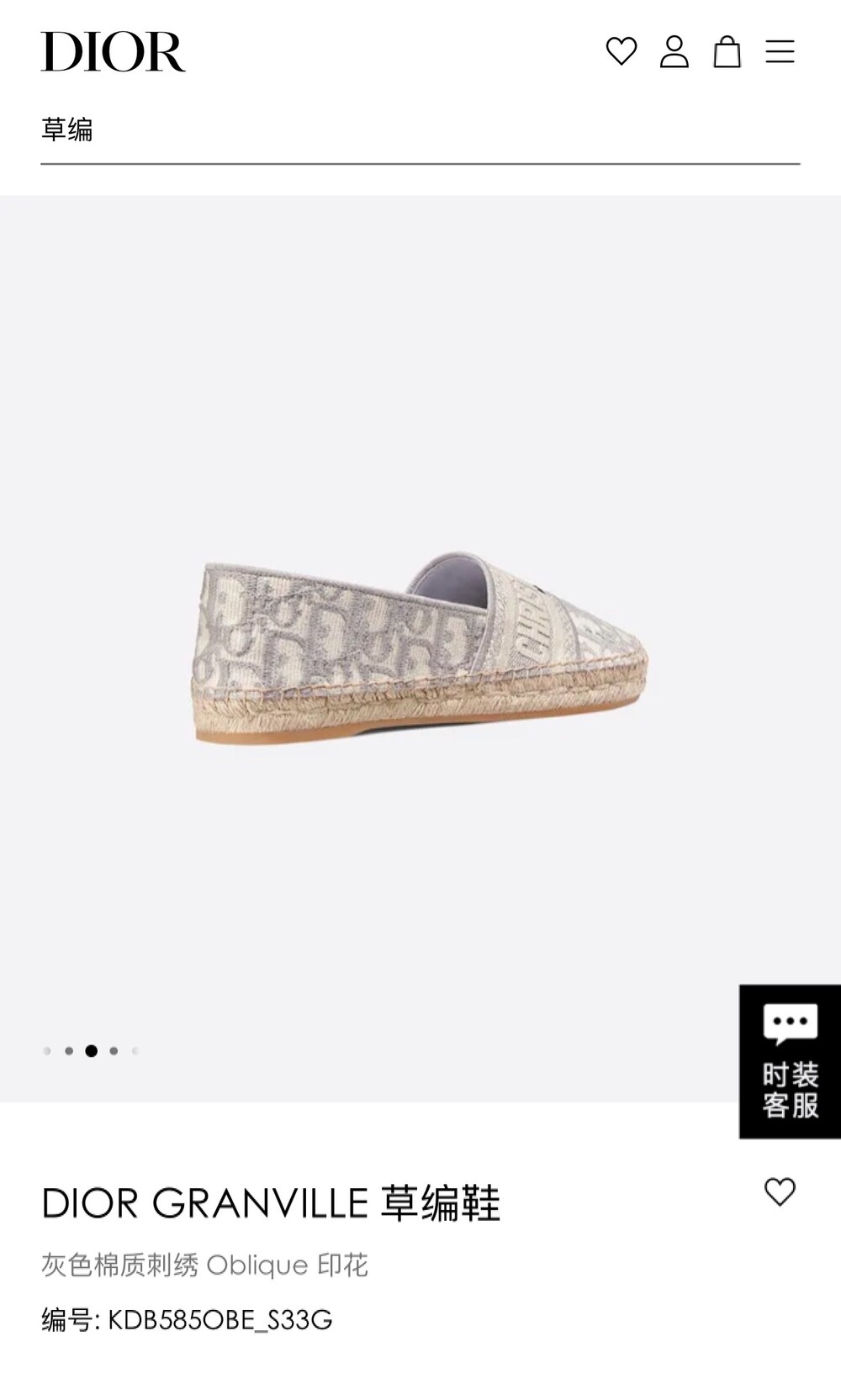Open the hamburger menu
Viewport: 841px width, 1400px height.
pos(780,51)
